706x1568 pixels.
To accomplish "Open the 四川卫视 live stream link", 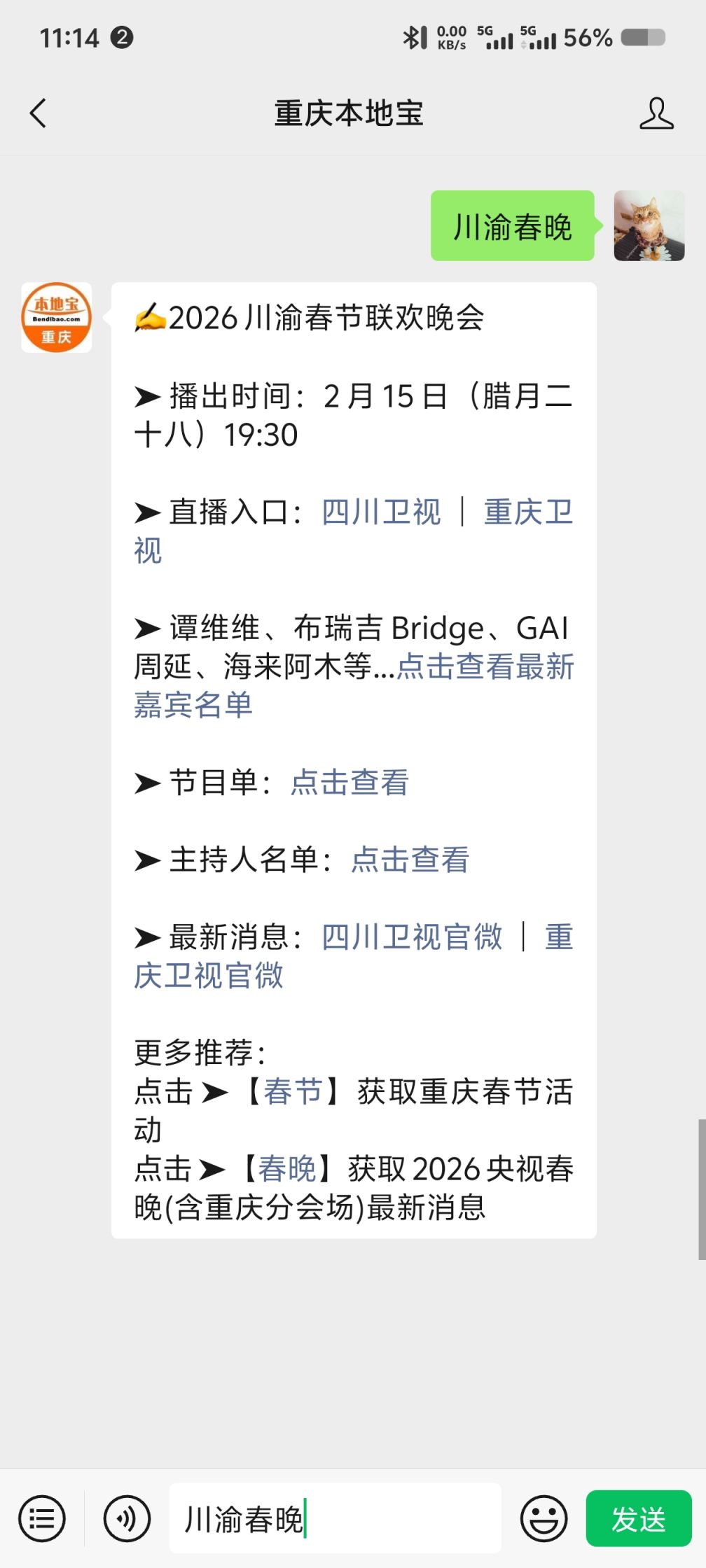I will click(x=380, y=513).
